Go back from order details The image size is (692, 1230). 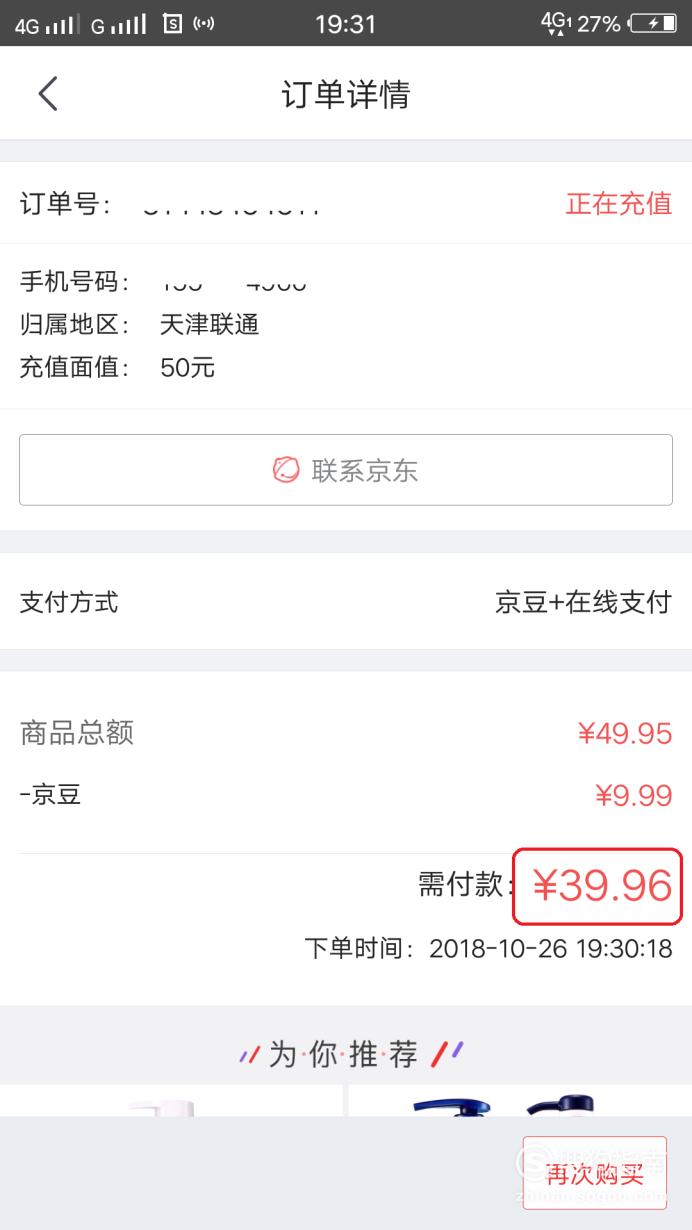[x=48, y=94]
